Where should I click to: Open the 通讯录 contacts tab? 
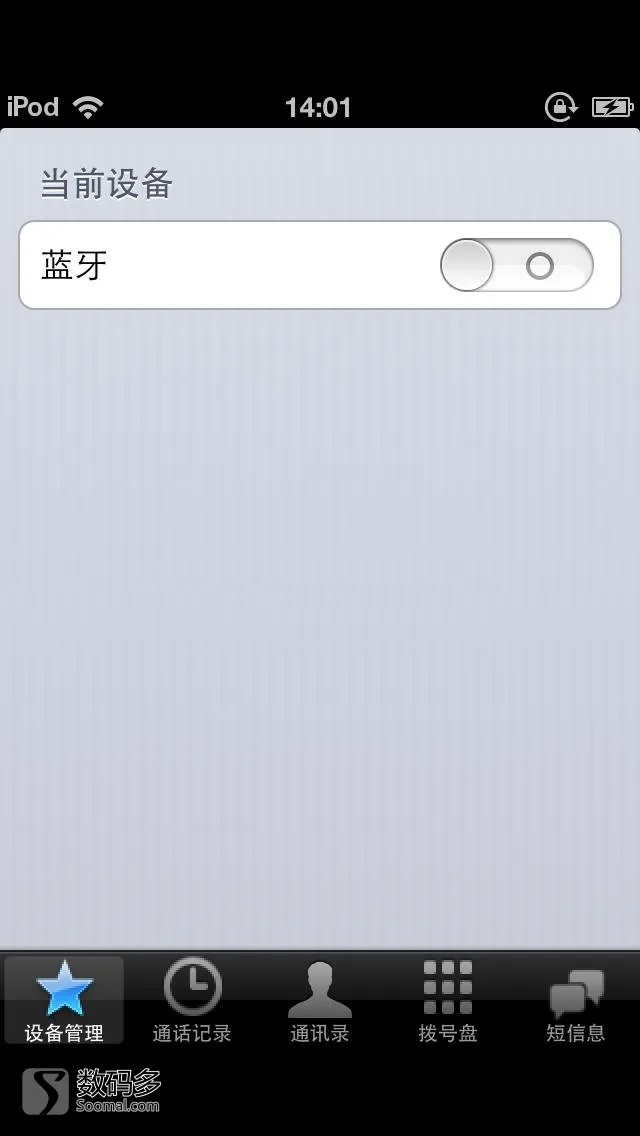(x=320, y=1000)
